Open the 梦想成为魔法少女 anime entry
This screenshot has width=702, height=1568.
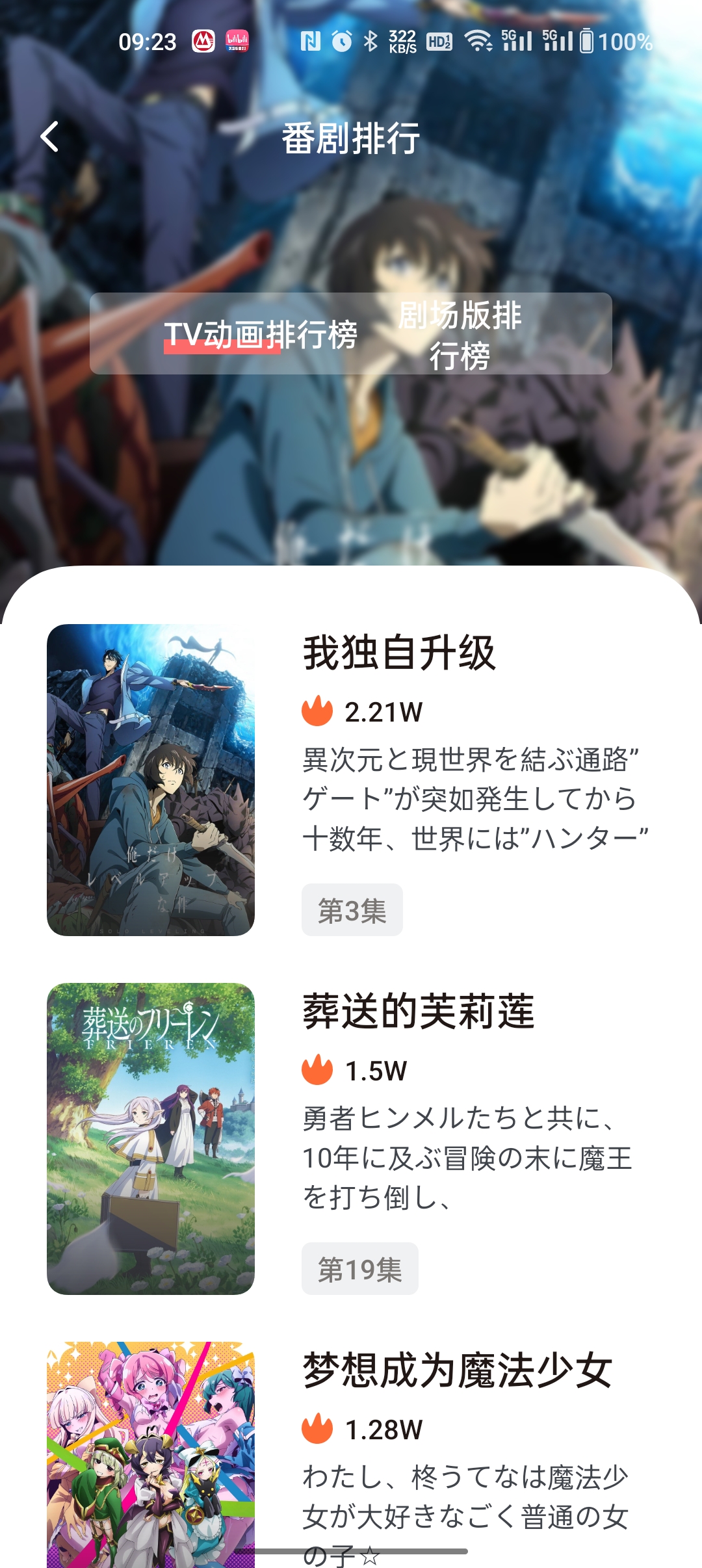pyautogui.click(x=351, y=1455)
